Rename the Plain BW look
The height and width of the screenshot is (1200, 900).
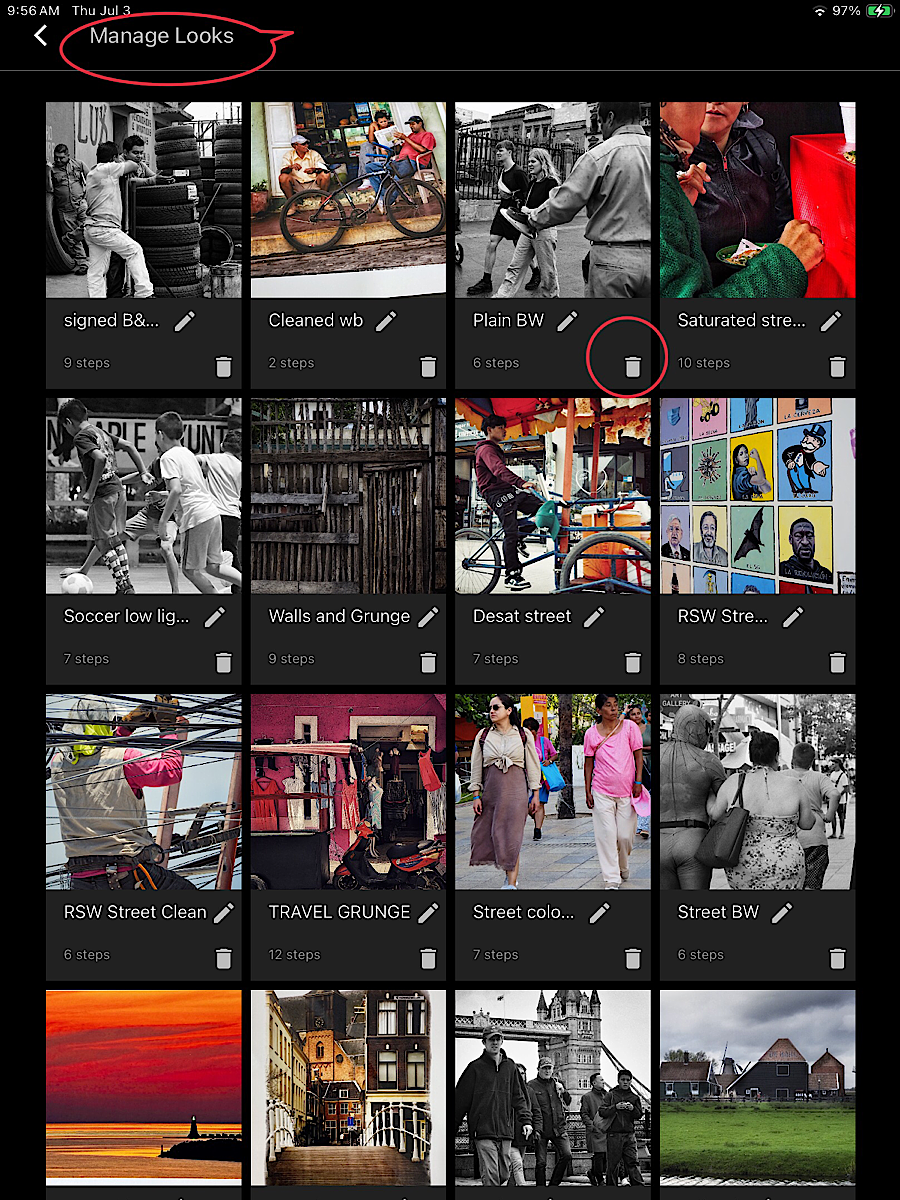(567, 321)
